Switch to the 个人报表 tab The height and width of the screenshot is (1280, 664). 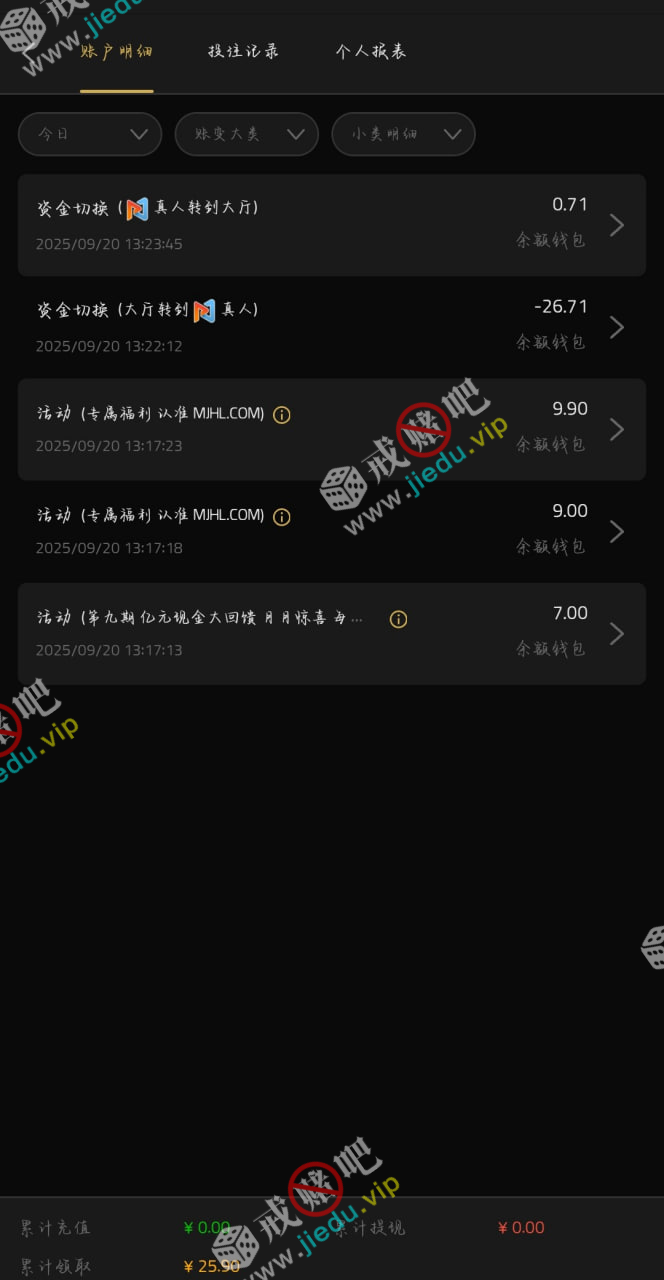pyautogui.click(x=371, y=51)
